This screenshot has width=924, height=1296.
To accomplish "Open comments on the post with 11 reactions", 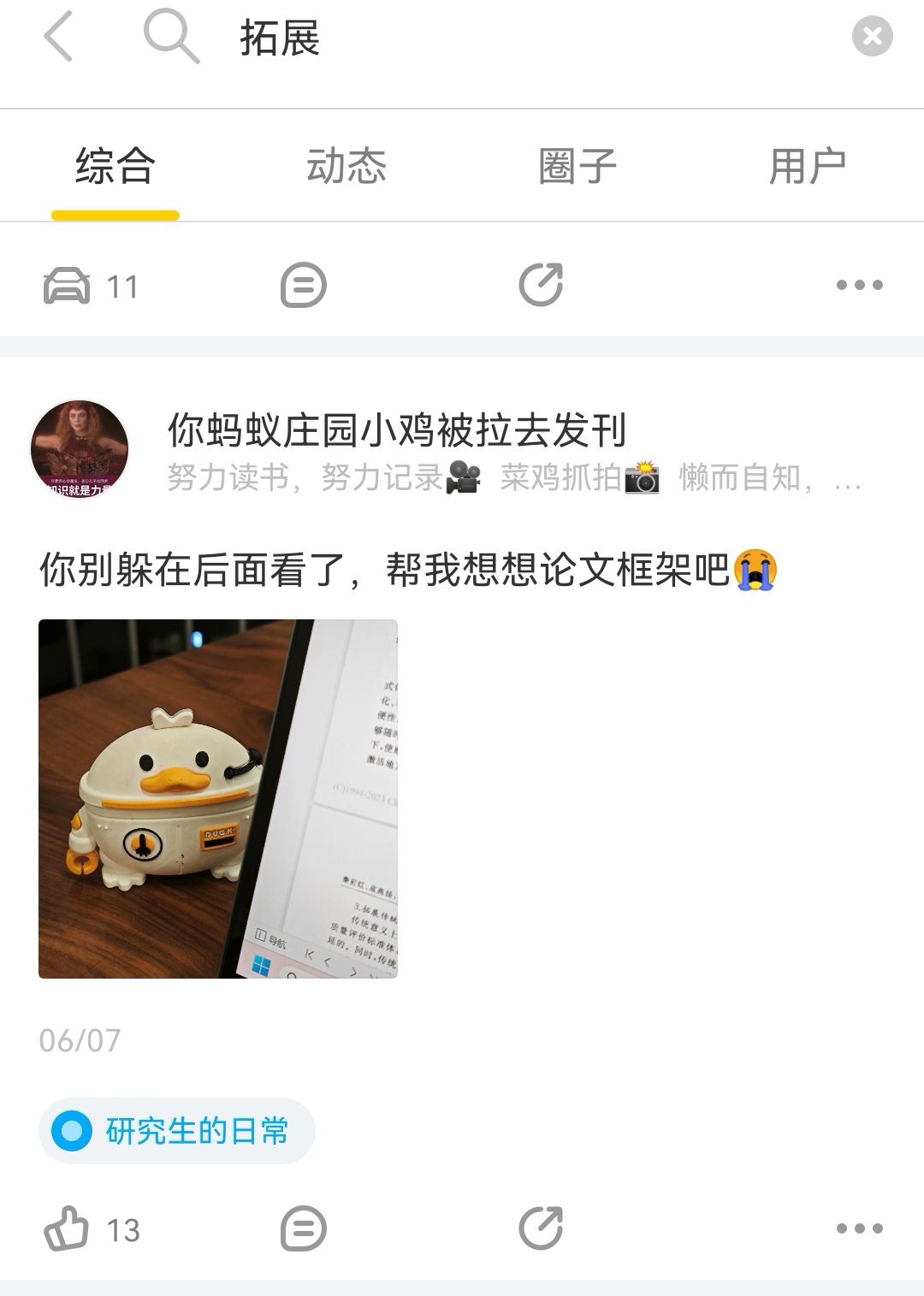I will pyautogui.click(x=304, y=286).
